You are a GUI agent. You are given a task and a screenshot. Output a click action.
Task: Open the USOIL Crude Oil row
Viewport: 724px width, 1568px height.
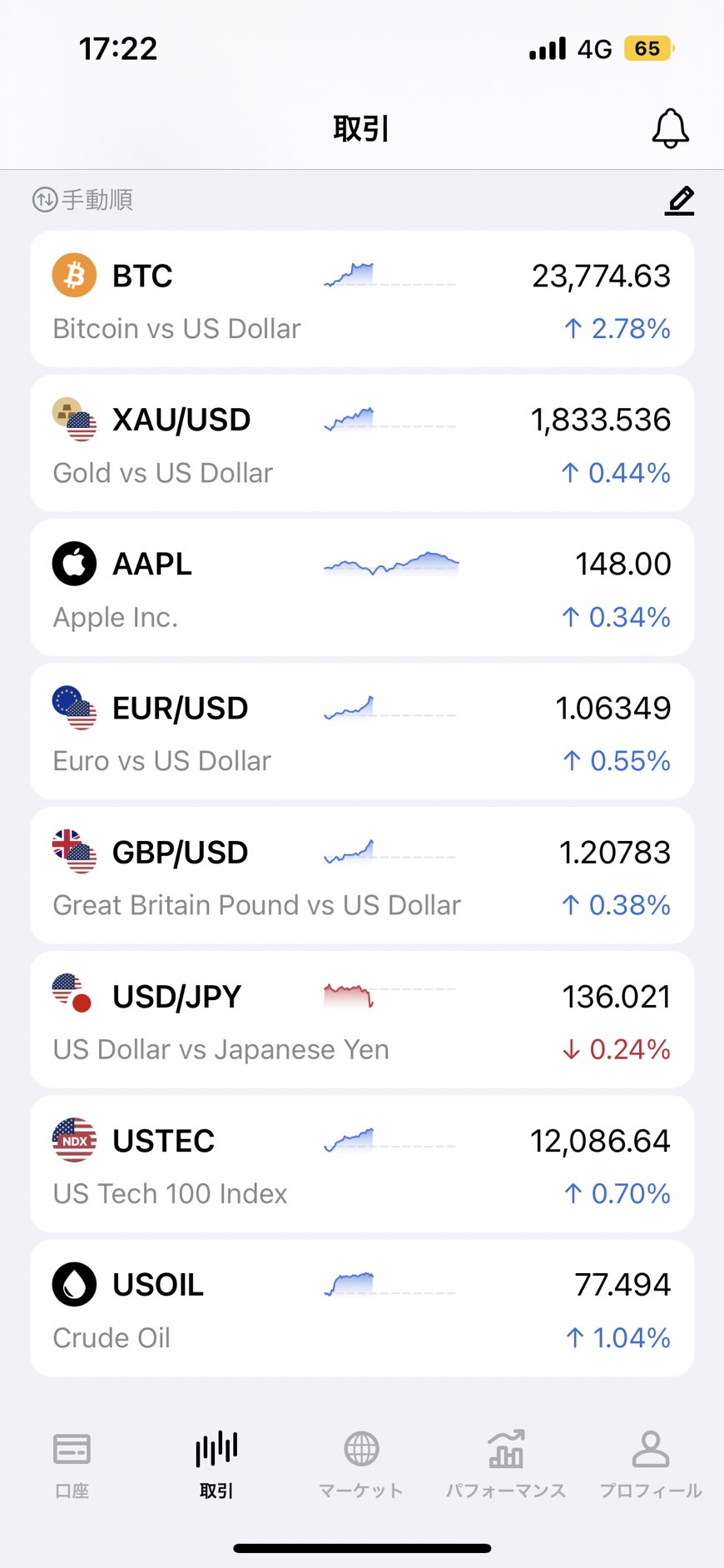coord(362,1307)
